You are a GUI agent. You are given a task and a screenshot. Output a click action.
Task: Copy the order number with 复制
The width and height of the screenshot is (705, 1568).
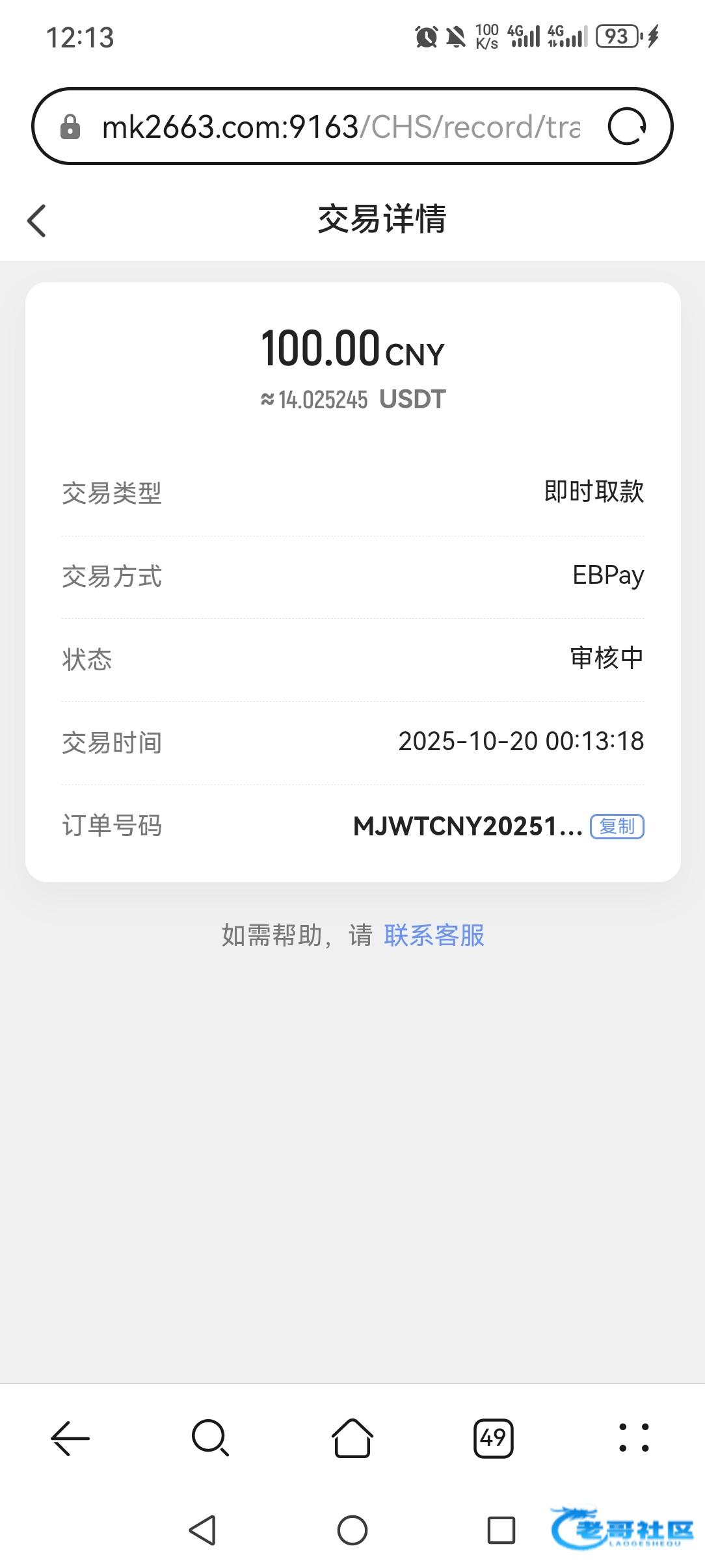point(617,826)
